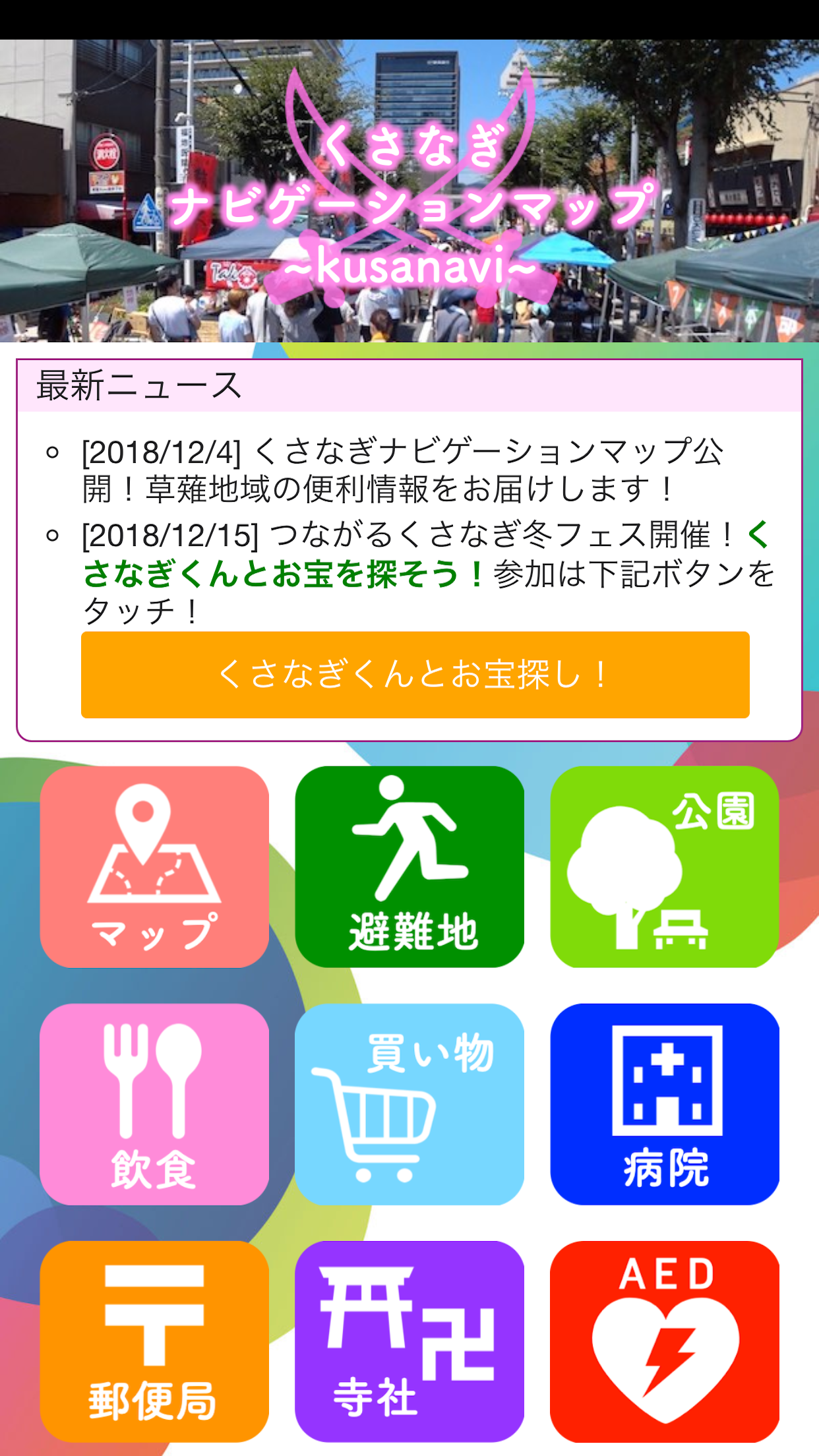Open the 公園 park category icon
The image size is (819, 1456).
coord(664,870)
